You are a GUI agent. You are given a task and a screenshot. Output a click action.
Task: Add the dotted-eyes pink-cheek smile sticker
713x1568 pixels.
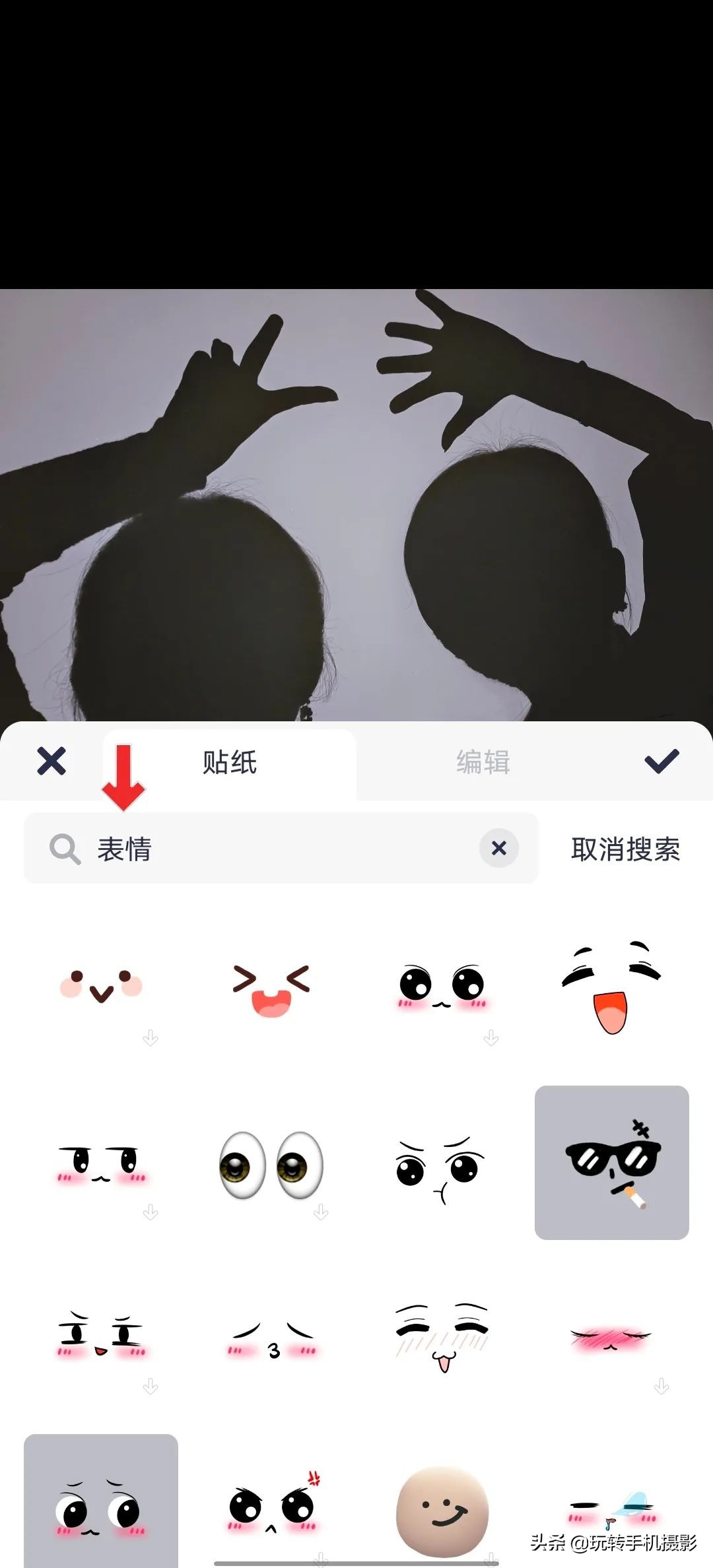[101, 988]
